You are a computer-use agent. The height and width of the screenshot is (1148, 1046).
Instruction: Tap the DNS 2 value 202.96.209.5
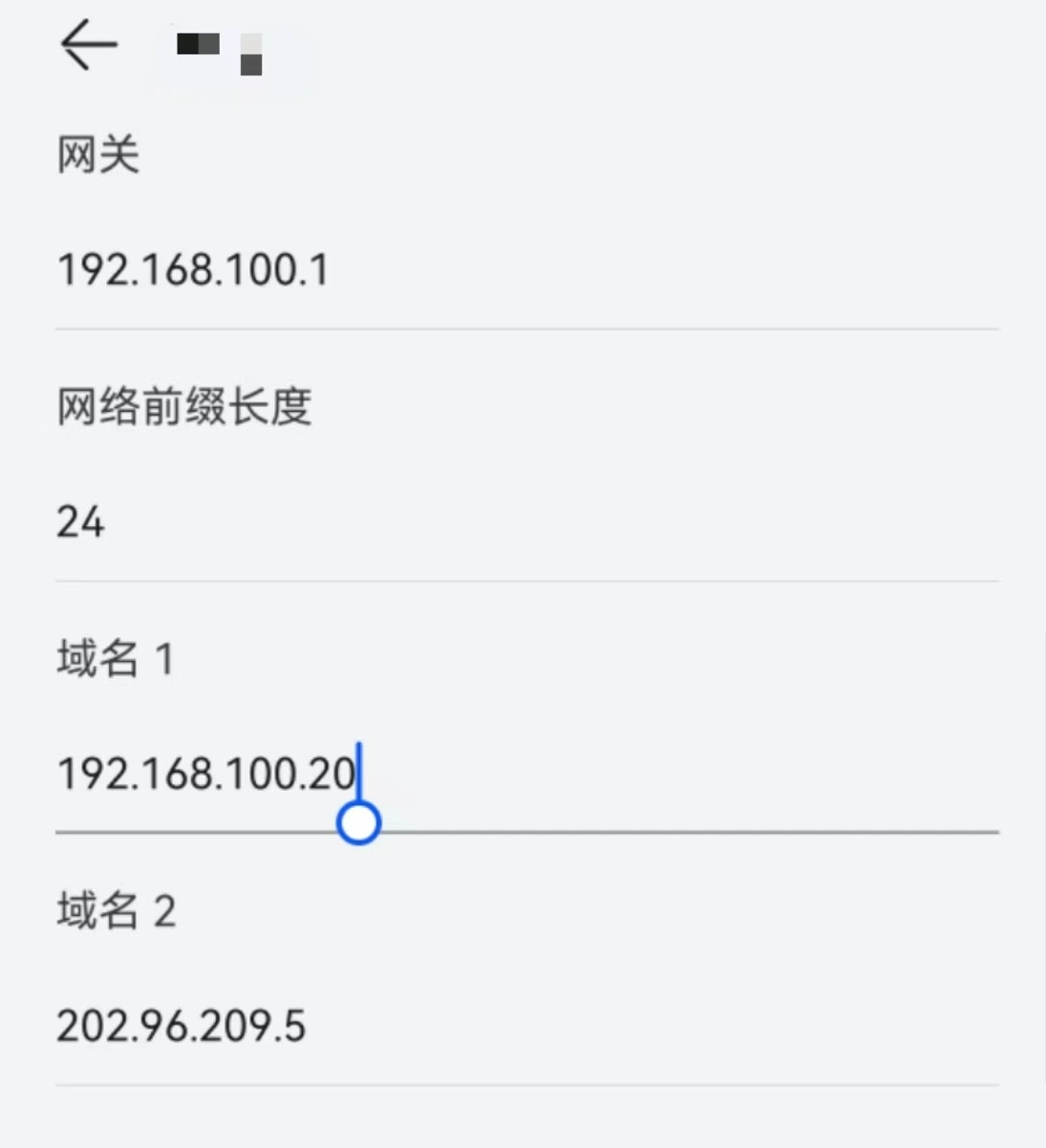(180, 1027)
